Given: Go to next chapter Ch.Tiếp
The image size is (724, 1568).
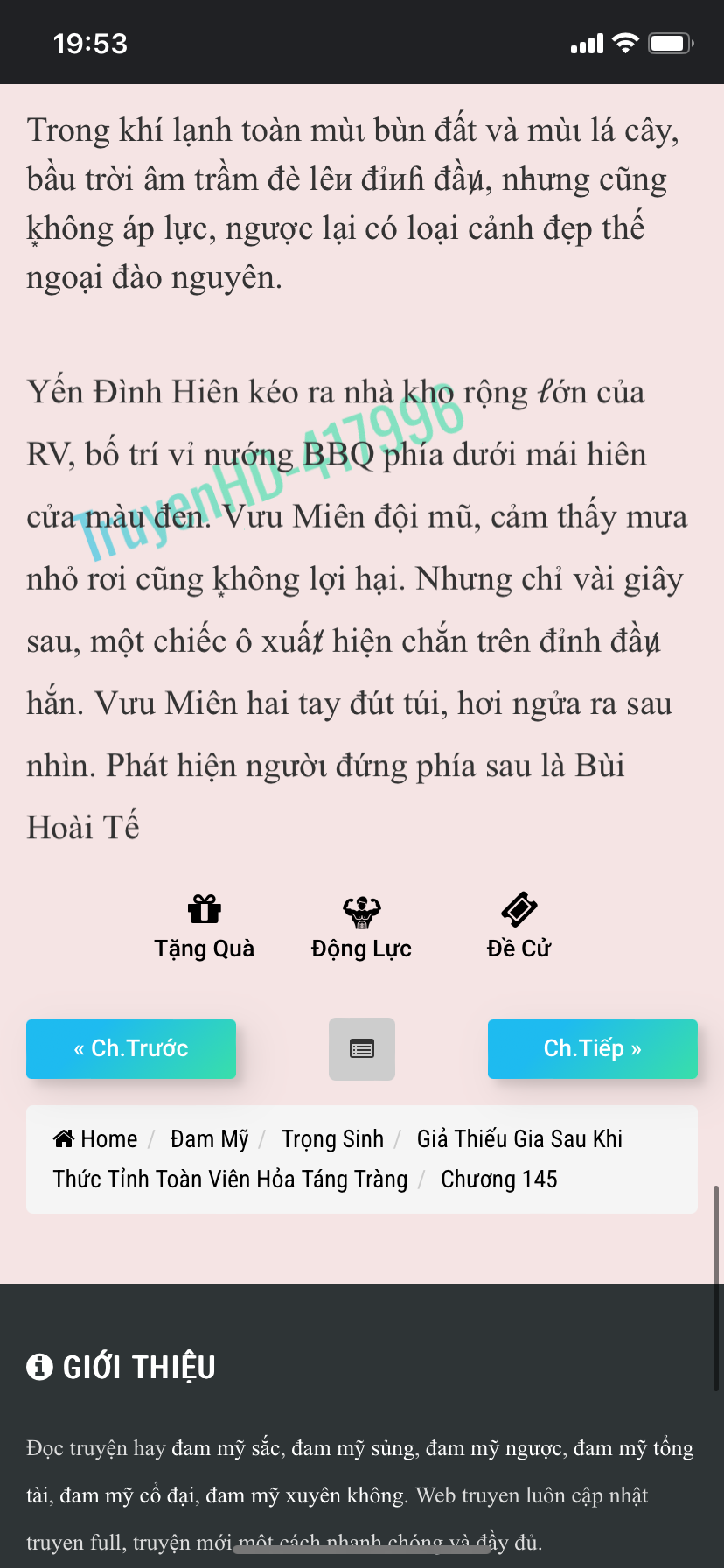Looking at the screenshot, I should click(592, 1048).
